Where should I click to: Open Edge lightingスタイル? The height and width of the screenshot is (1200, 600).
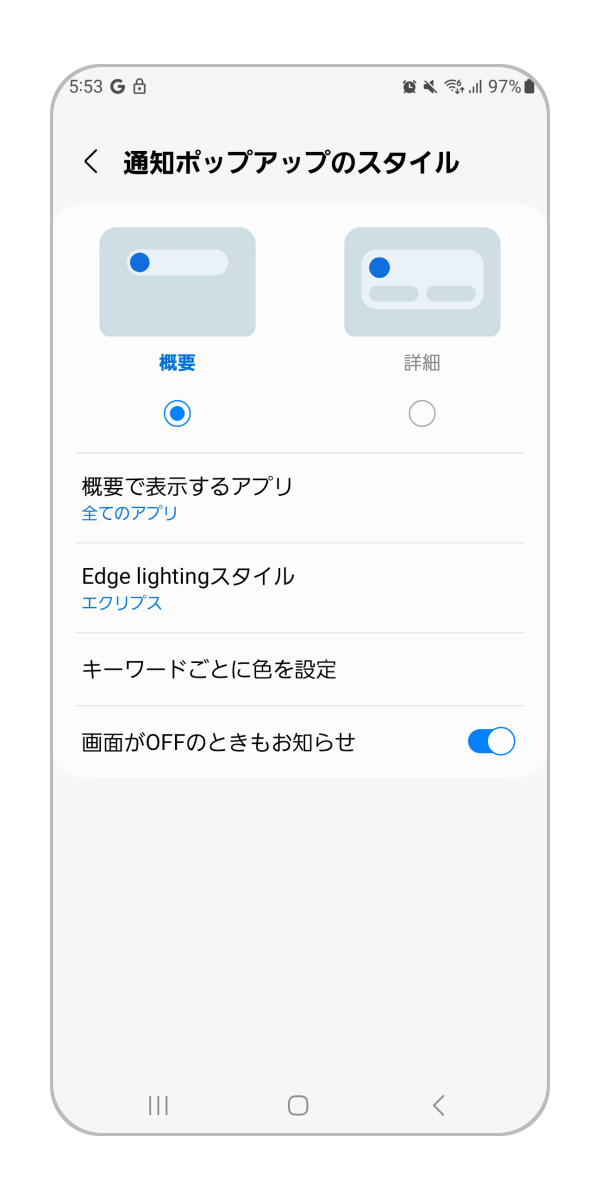pyautogui.click(x=300, y=588)
